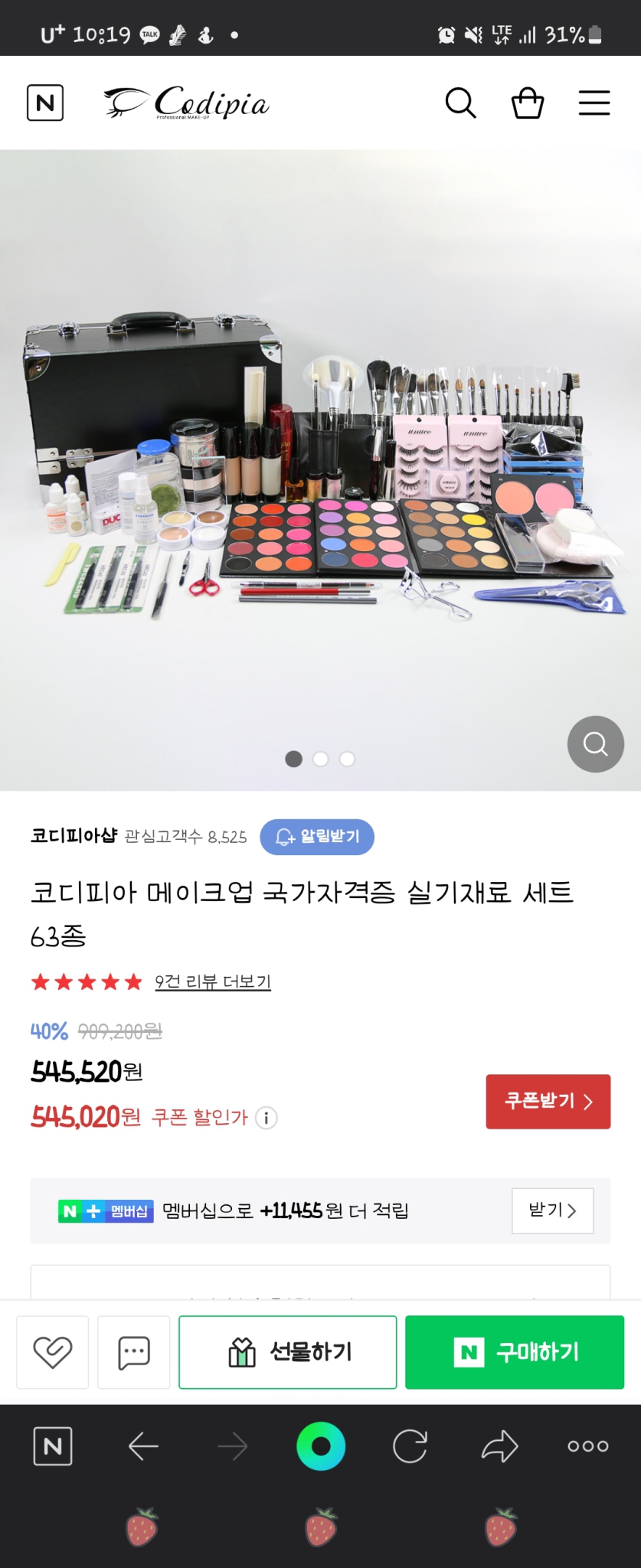Screen dimensions: 641x1568
Task: Enable notifications via the 알림받기 bell toggle
Action: coord(318,837)
